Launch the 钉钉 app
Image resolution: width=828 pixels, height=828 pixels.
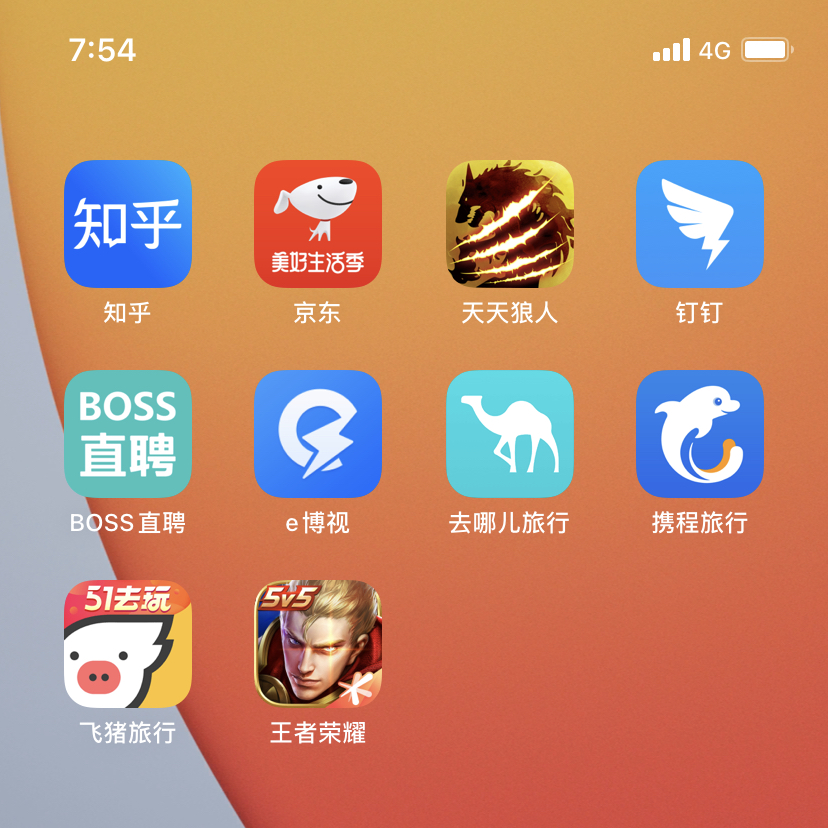(699, 223)
